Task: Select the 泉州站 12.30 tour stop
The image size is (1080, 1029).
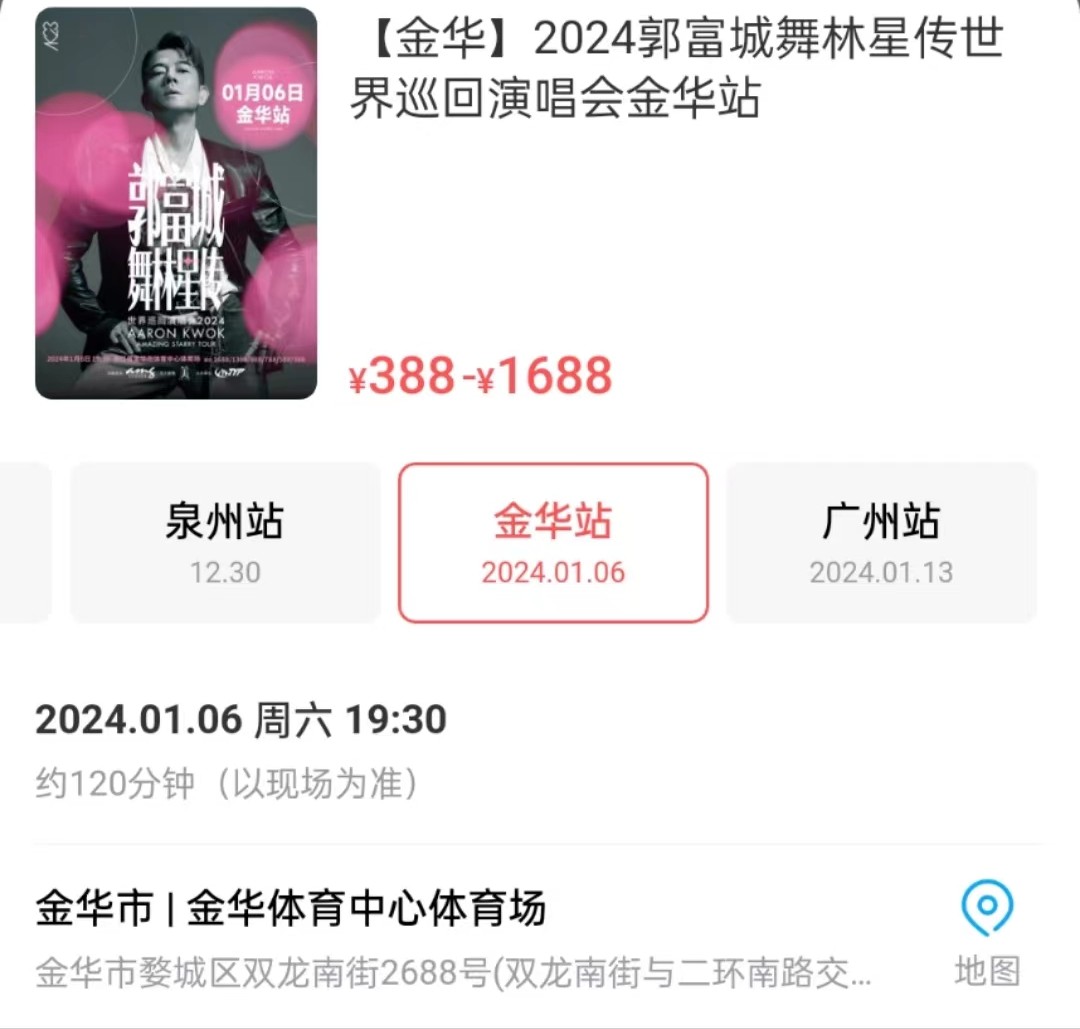Action: 225,543
